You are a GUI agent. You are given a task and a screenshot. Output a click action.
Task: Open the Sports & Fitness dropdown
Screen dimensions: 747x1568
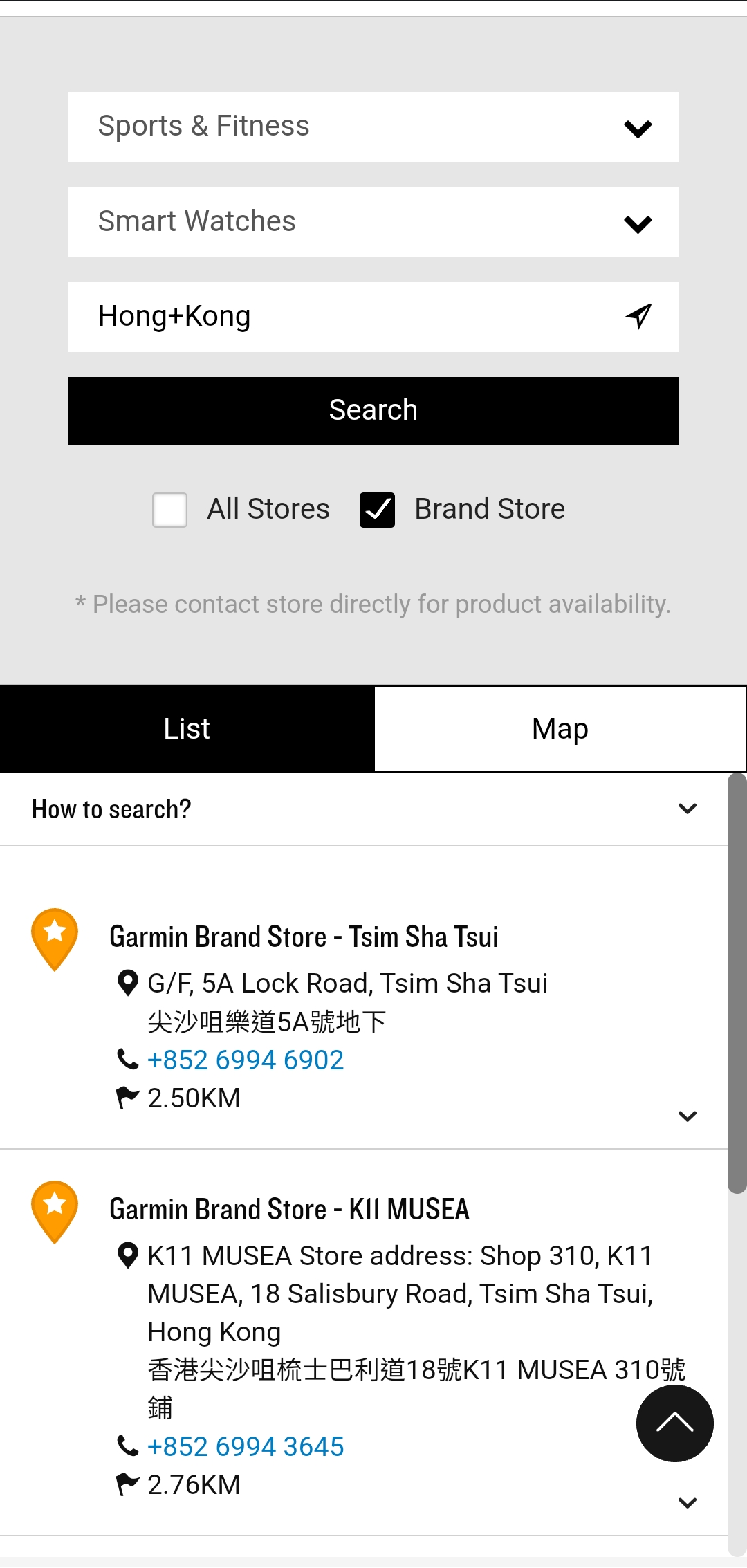tap(373, 127)
